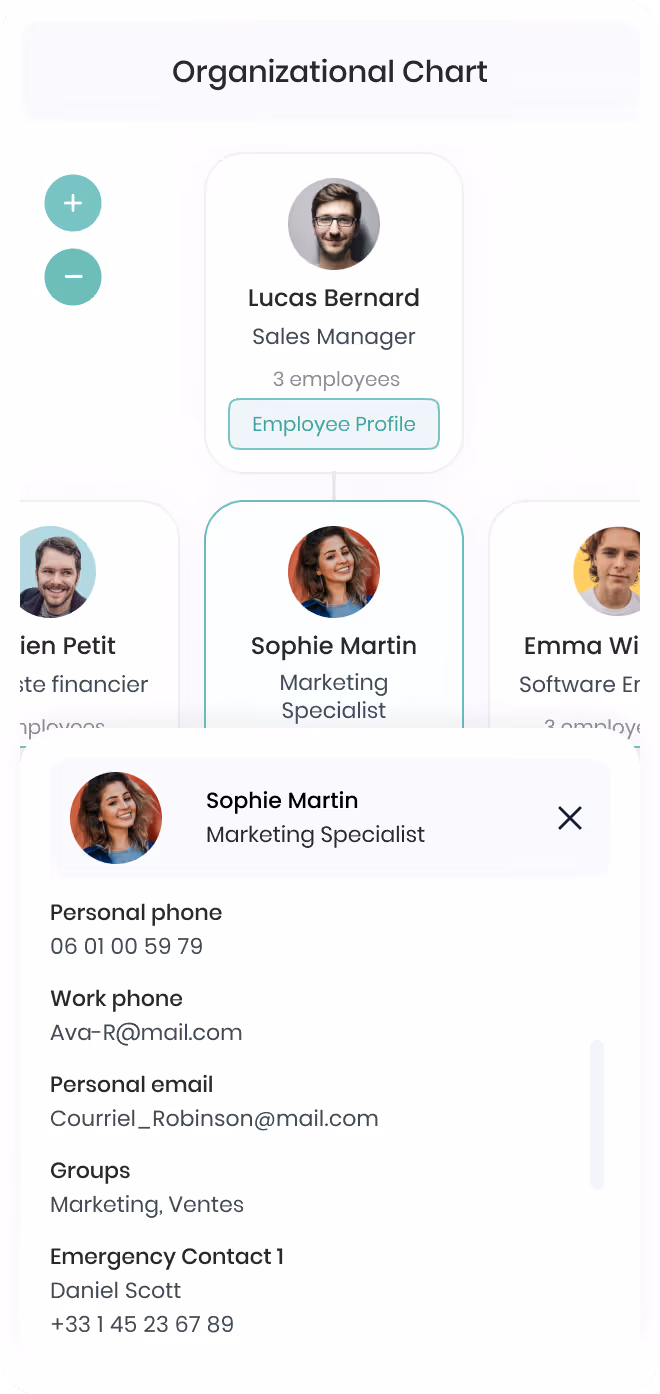660x1394 pixels.
Task: Tap the details panel scrollbar
Action: point(597,1114)
